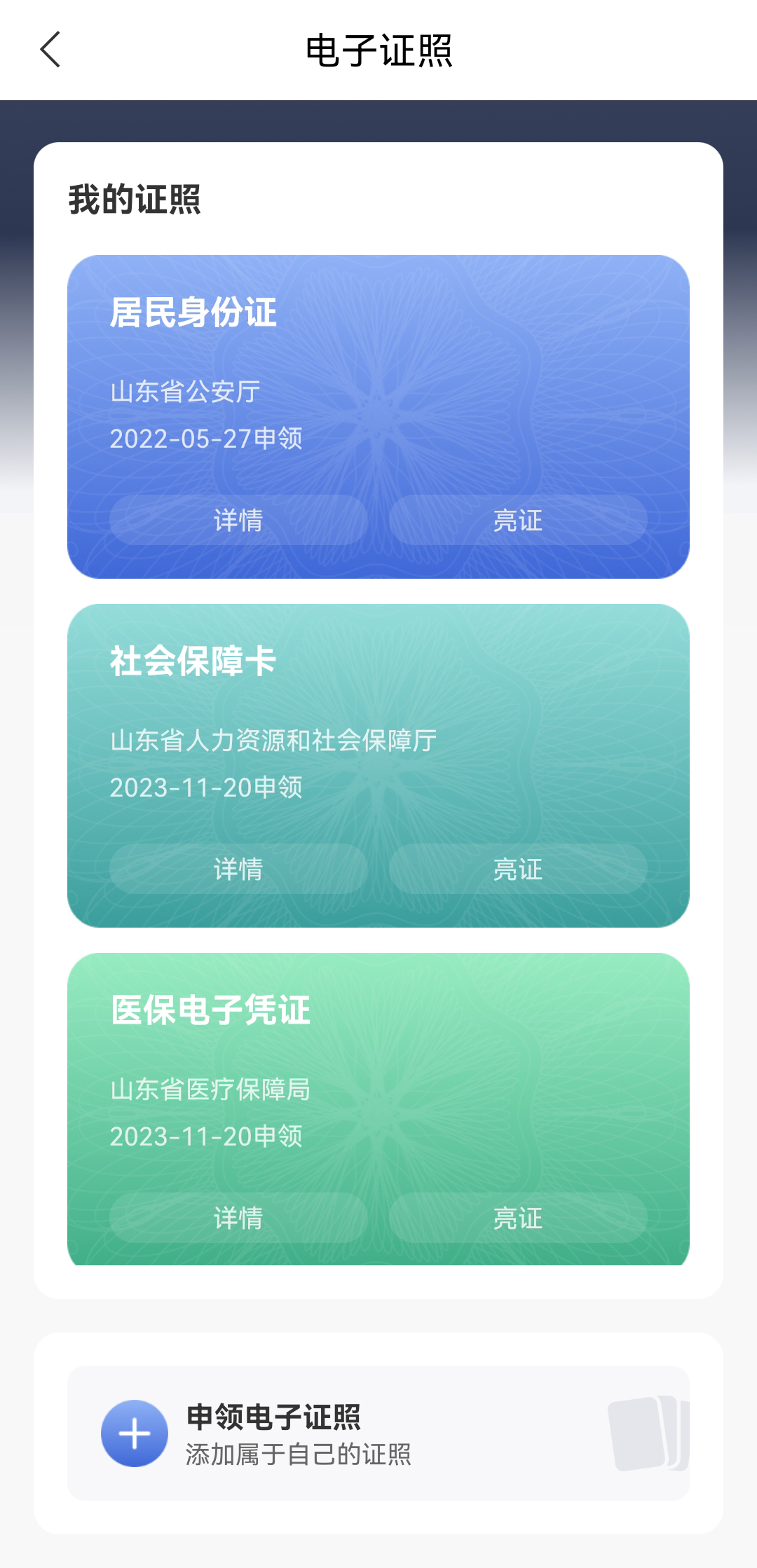View 详情 of 社会保障卡
The image size is (757, 1568).
(238, 869)
